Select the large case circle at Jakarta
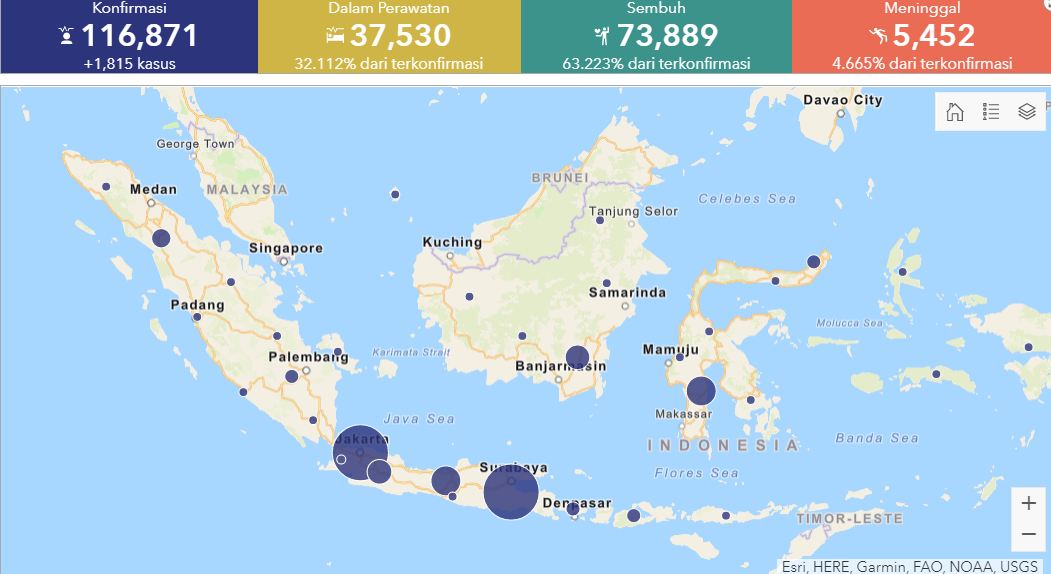 click(x=360, y=453)
